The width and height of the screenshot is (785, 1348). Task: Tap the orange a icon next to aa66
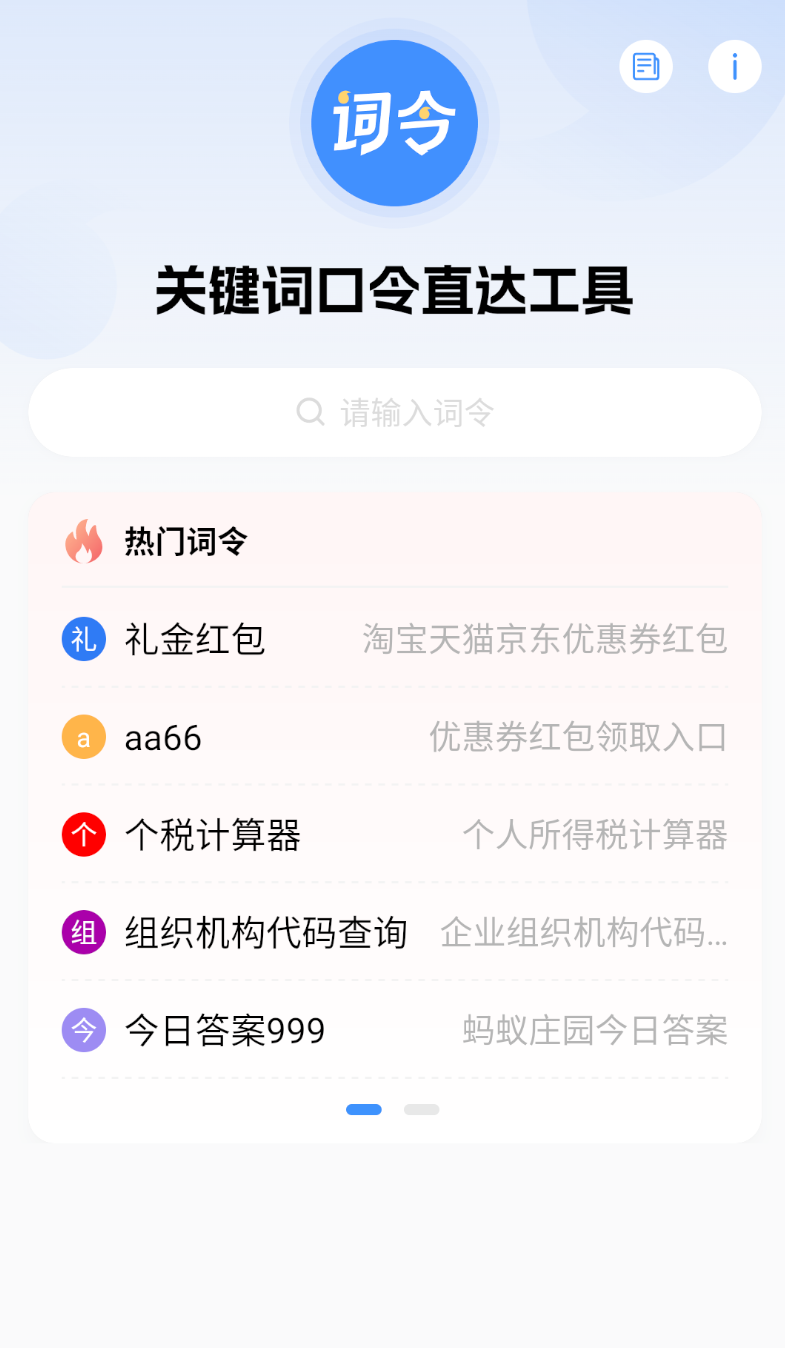[83, 737]
